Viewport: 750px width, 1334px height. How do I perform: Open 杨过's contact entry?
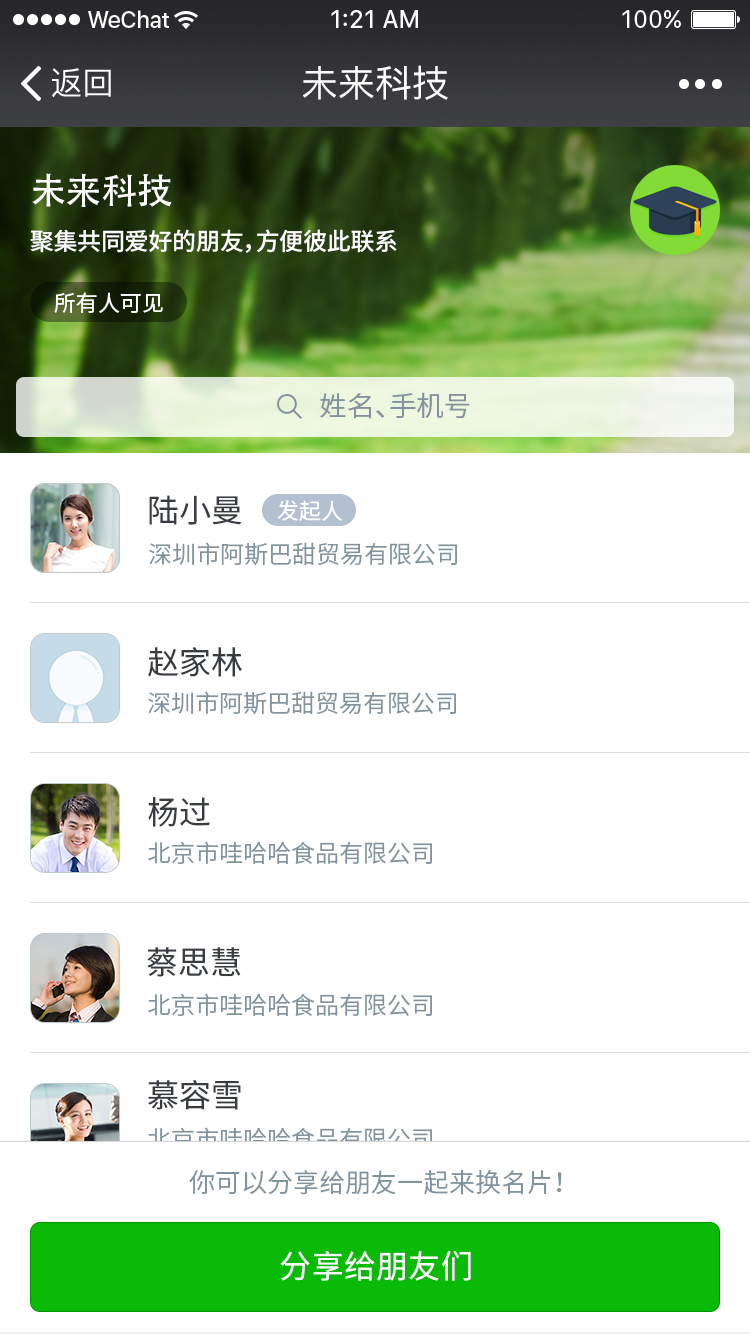[x=375, y=828]
